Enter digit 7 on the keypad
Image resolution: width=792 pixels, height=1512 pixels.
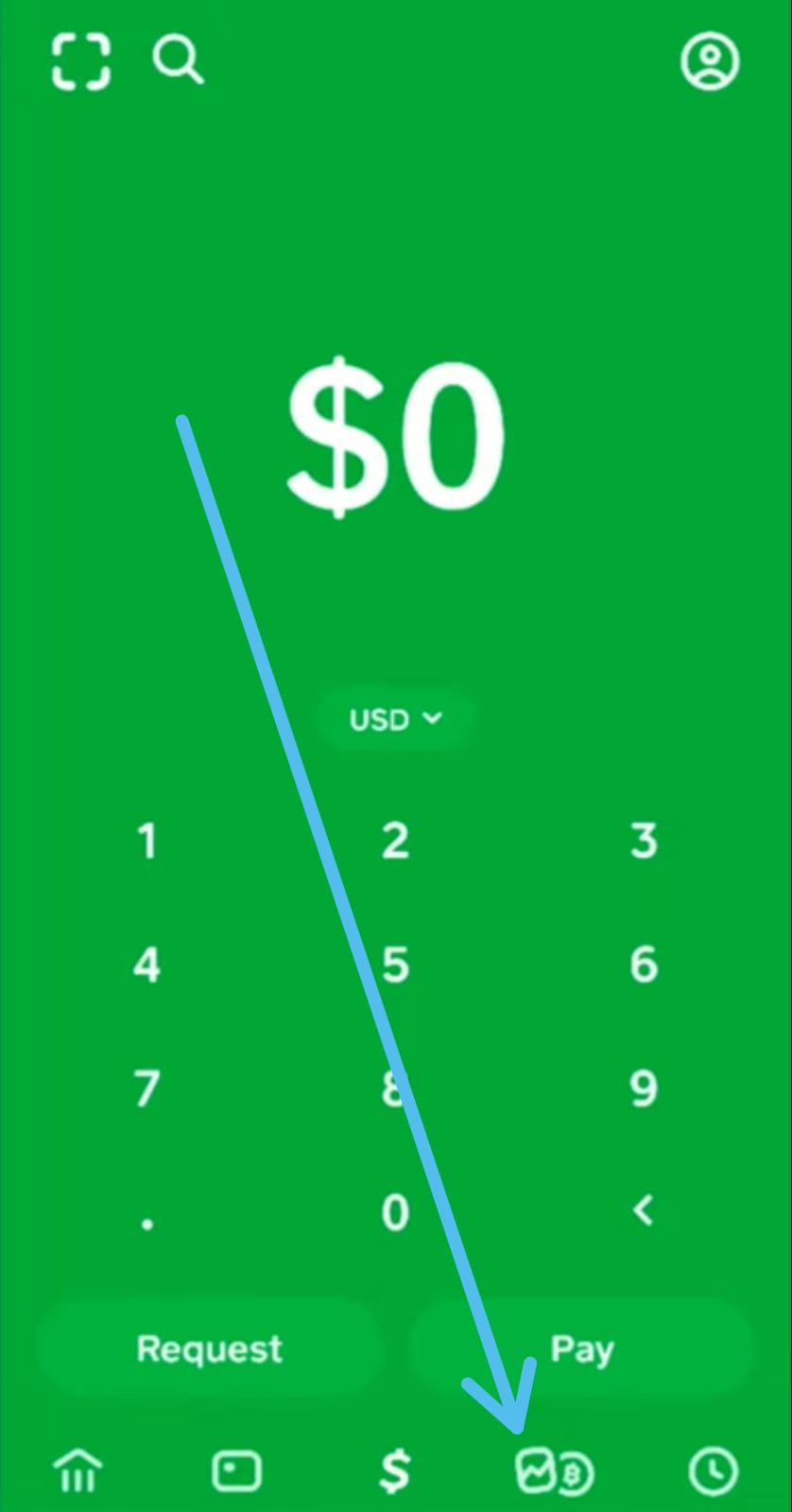[x=146, y=1088]
